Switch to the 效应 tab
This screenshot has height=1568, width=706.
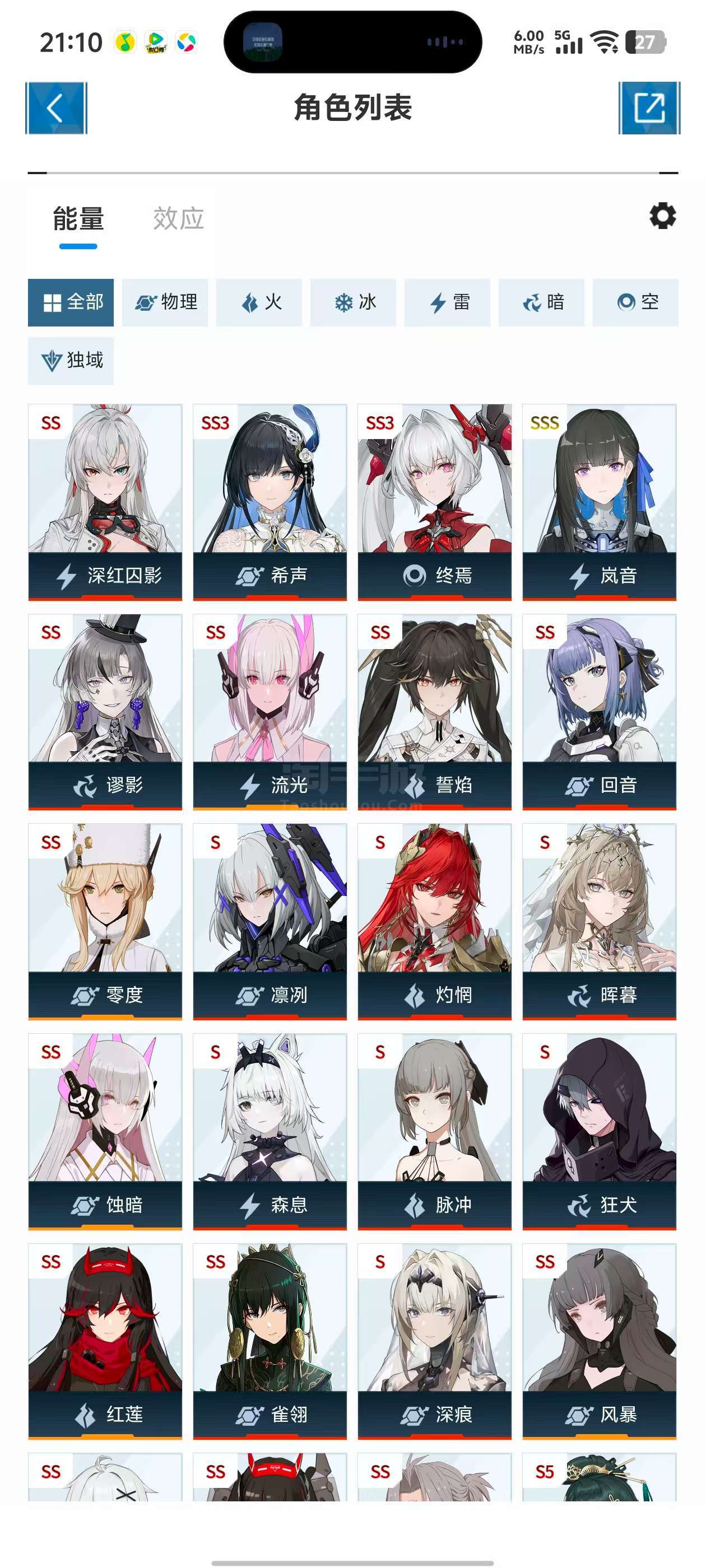(178, 218)
